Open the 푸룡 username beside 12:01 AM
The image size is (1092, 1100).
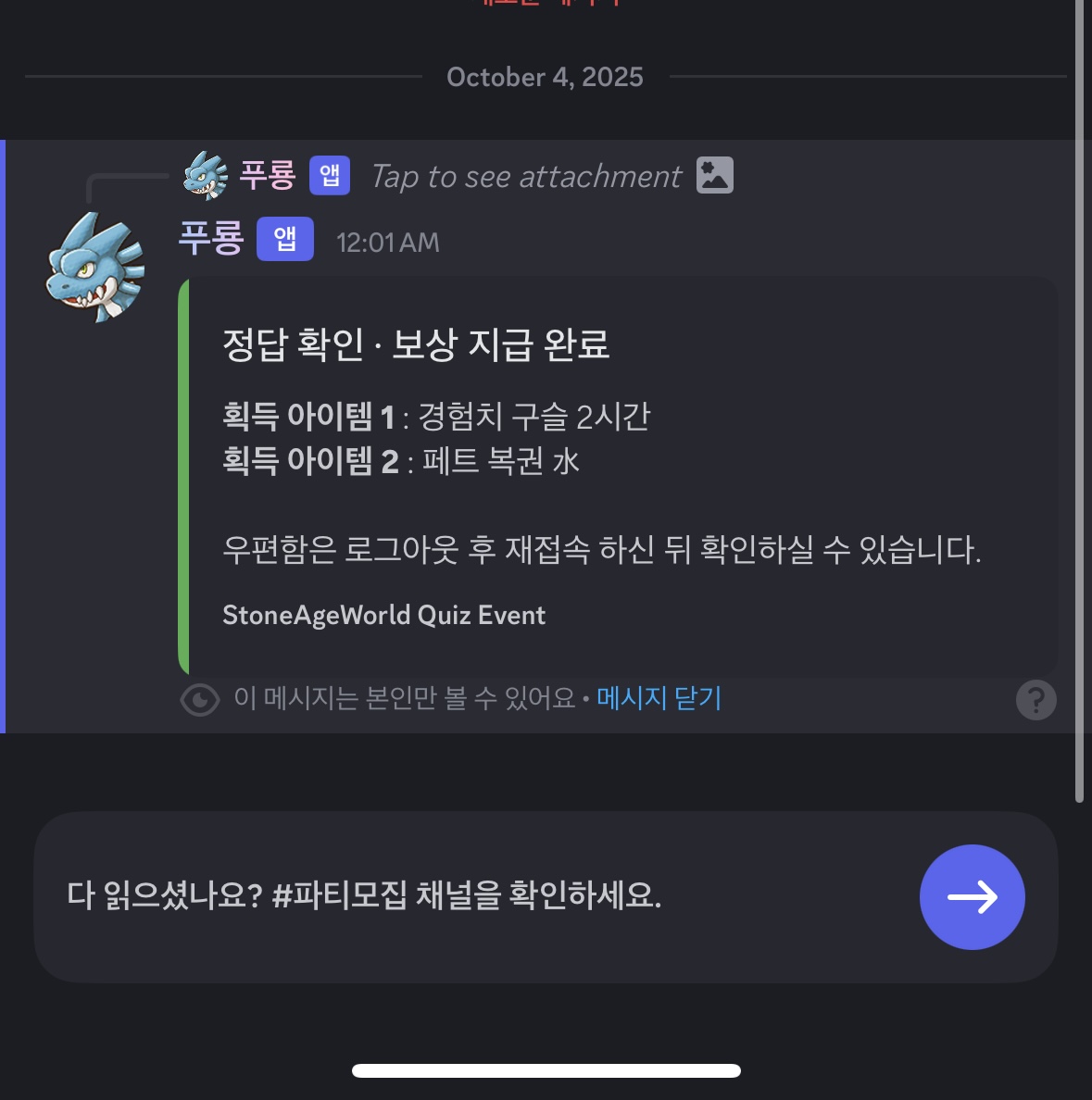tap(211, 240)
